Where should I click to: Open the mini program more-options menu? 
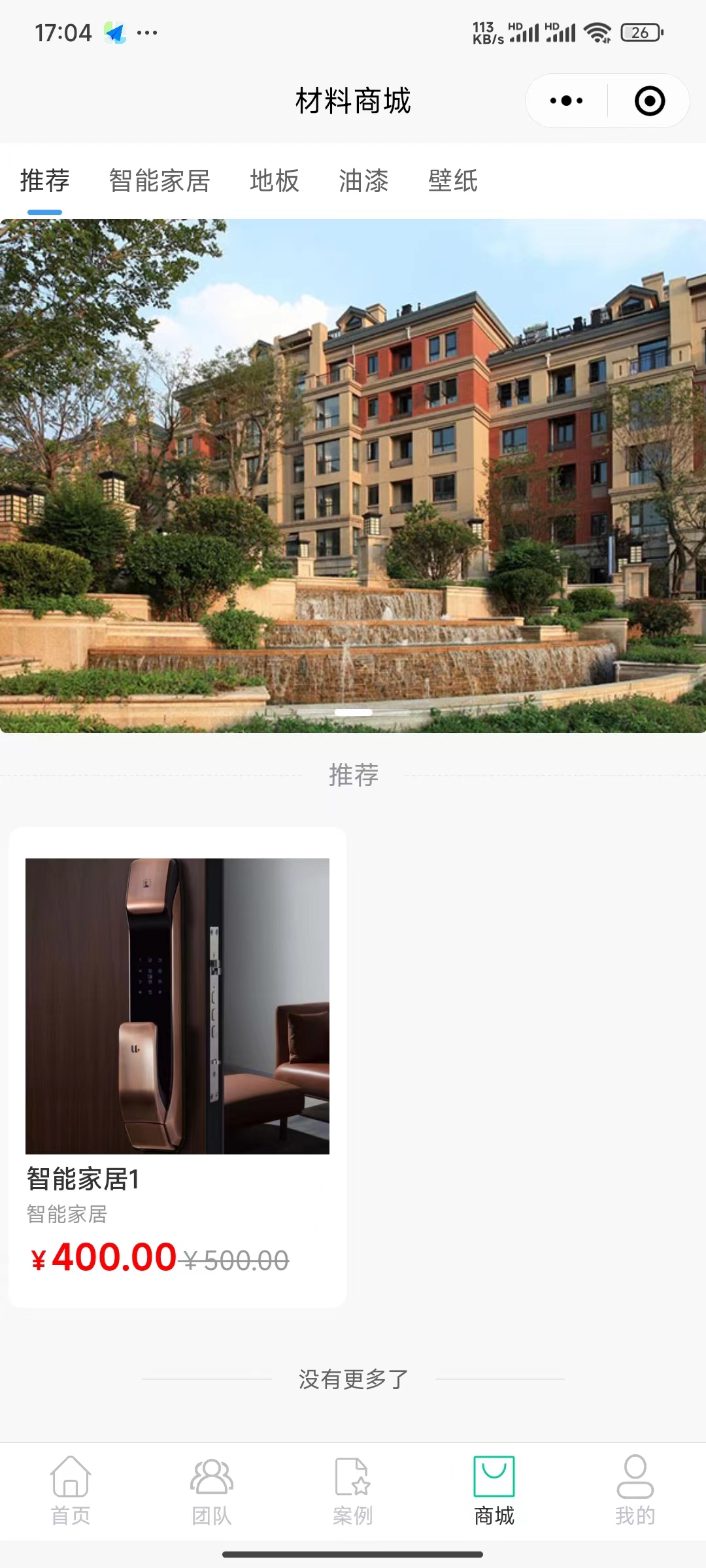566,101
